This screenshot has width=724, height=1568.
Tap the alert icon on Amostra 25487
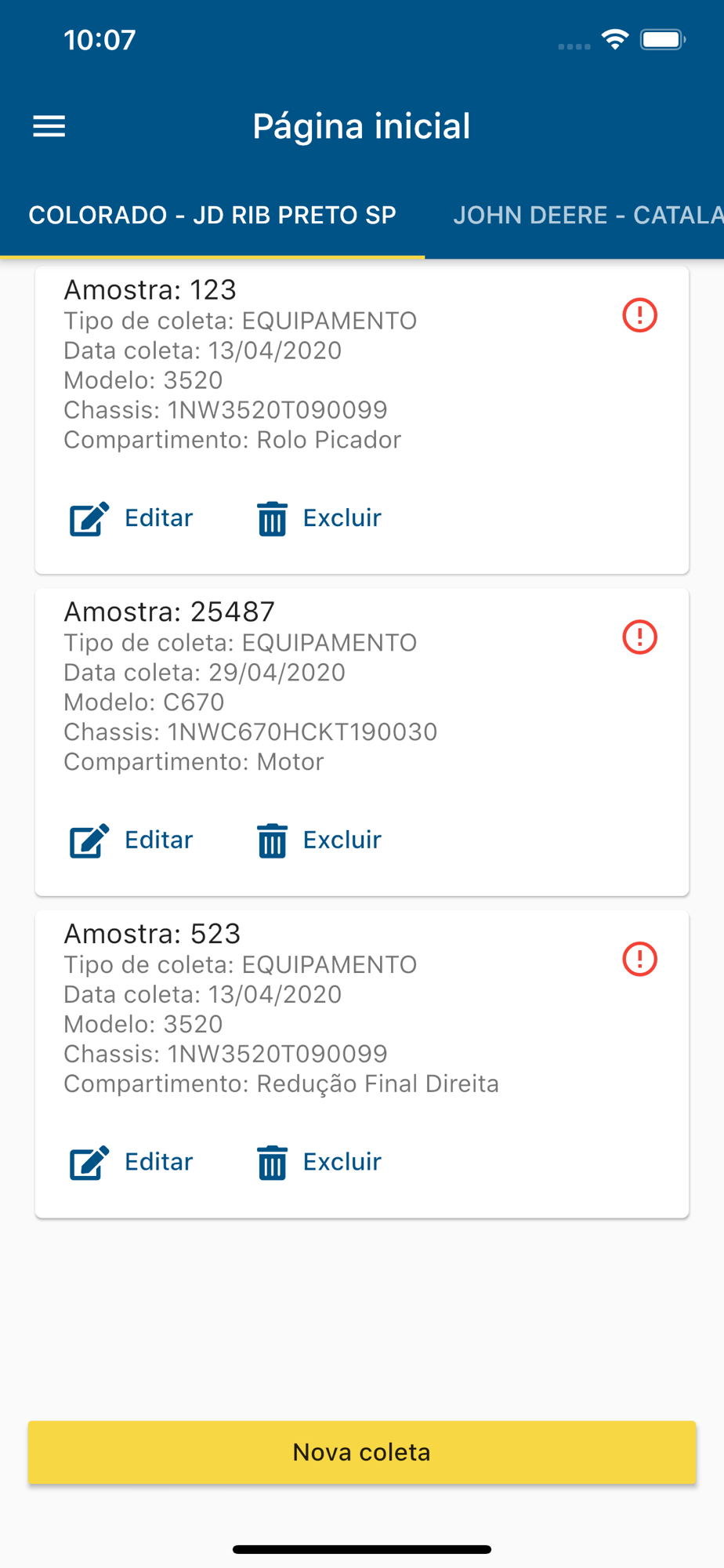click(x=639, y=637)
